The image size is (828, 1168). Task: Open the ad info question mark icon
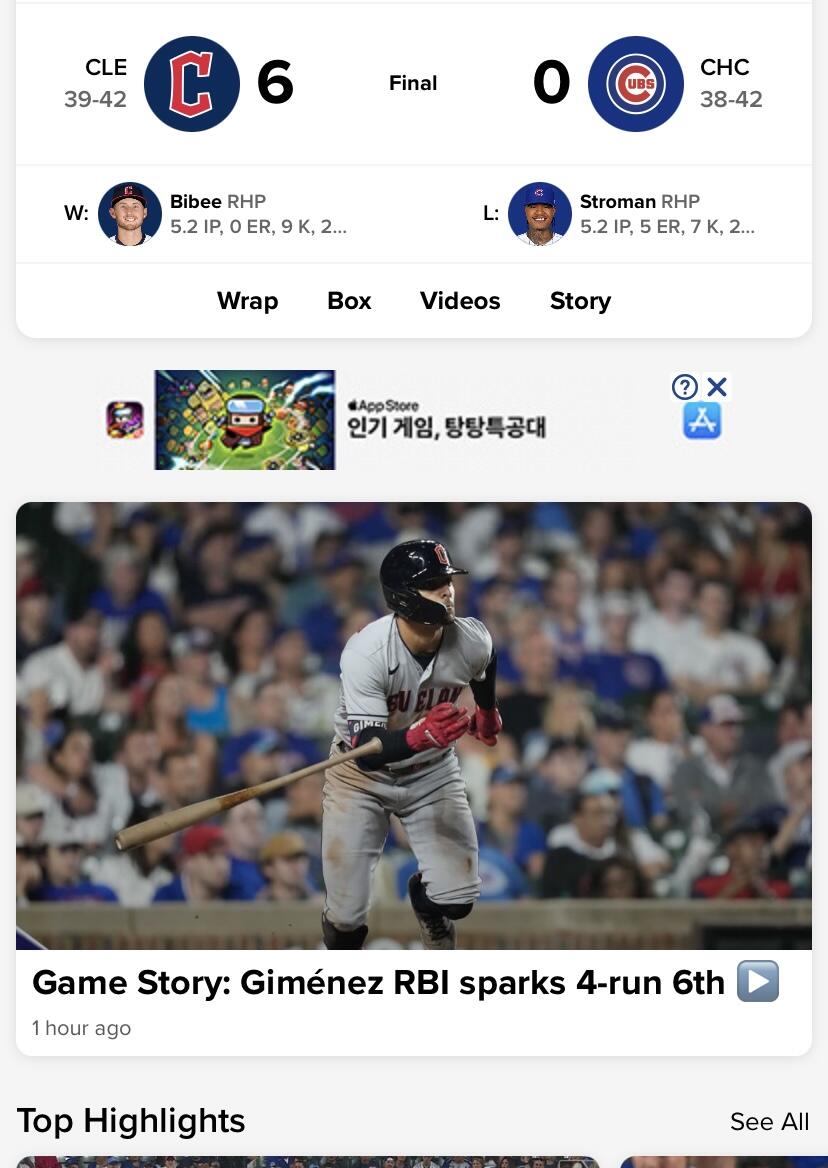click(685, 387)
